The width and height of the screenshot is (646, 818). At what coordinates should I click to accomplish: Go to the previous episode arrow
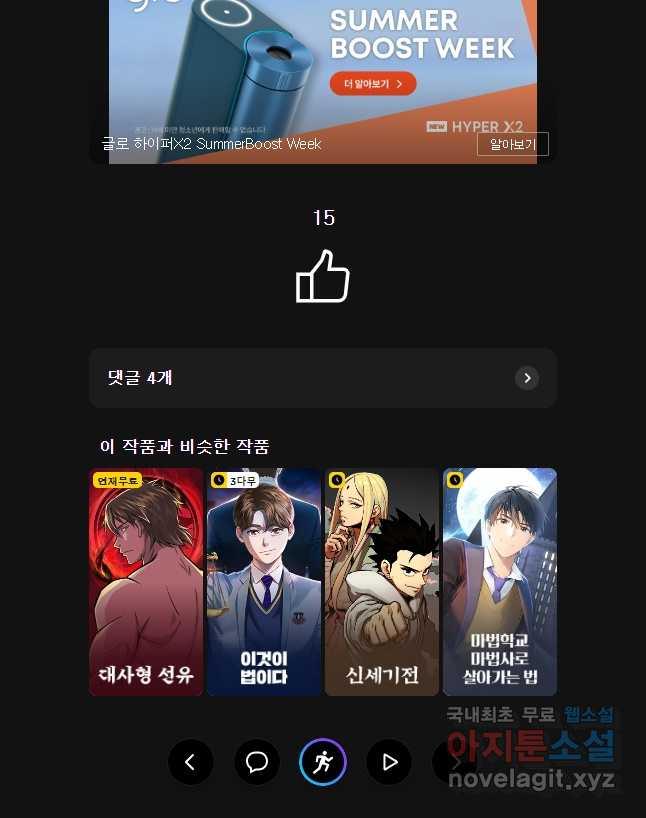[190, 763]
